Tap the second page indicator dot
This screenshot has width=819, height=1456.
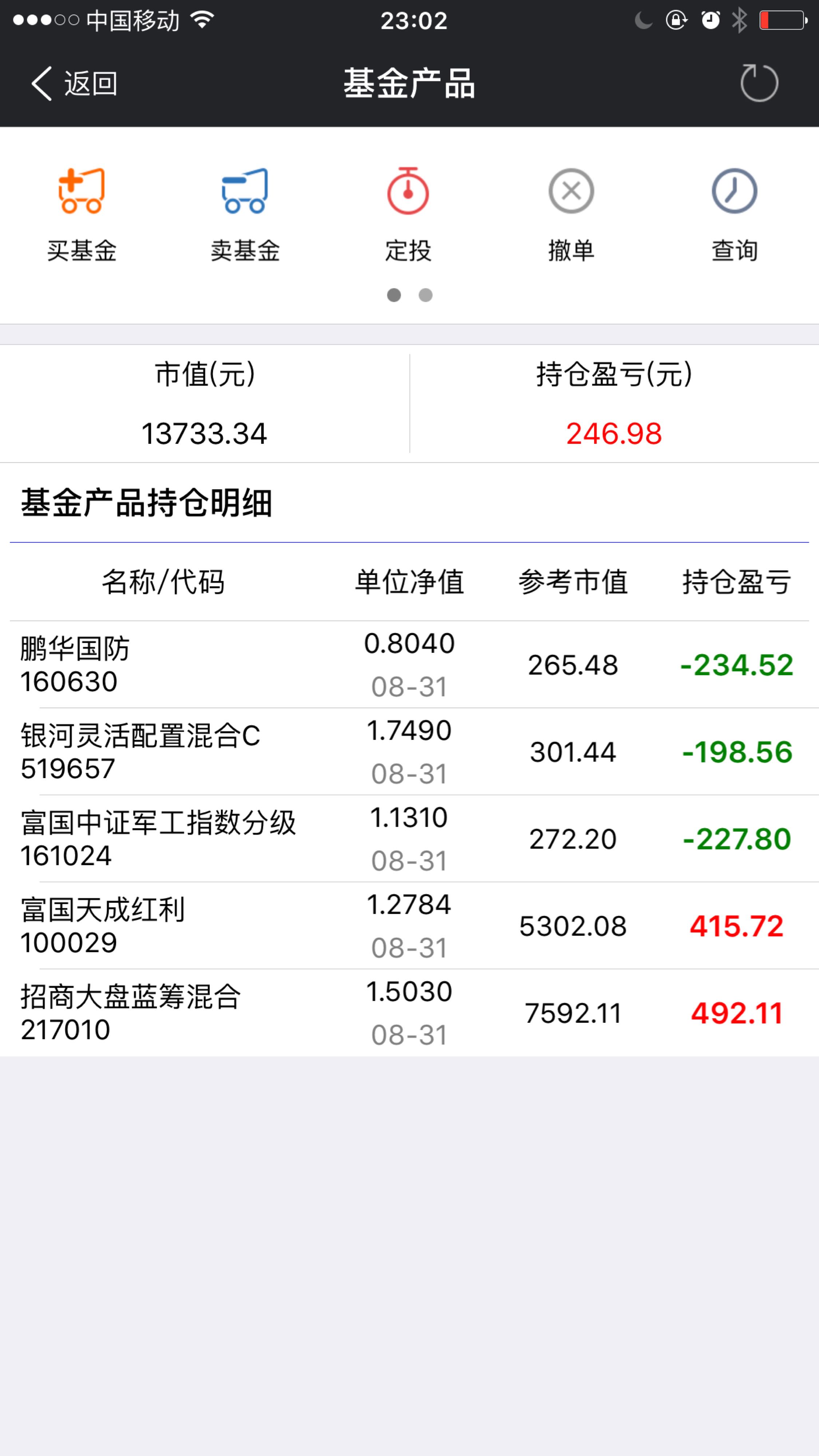(x=426, y=295)
